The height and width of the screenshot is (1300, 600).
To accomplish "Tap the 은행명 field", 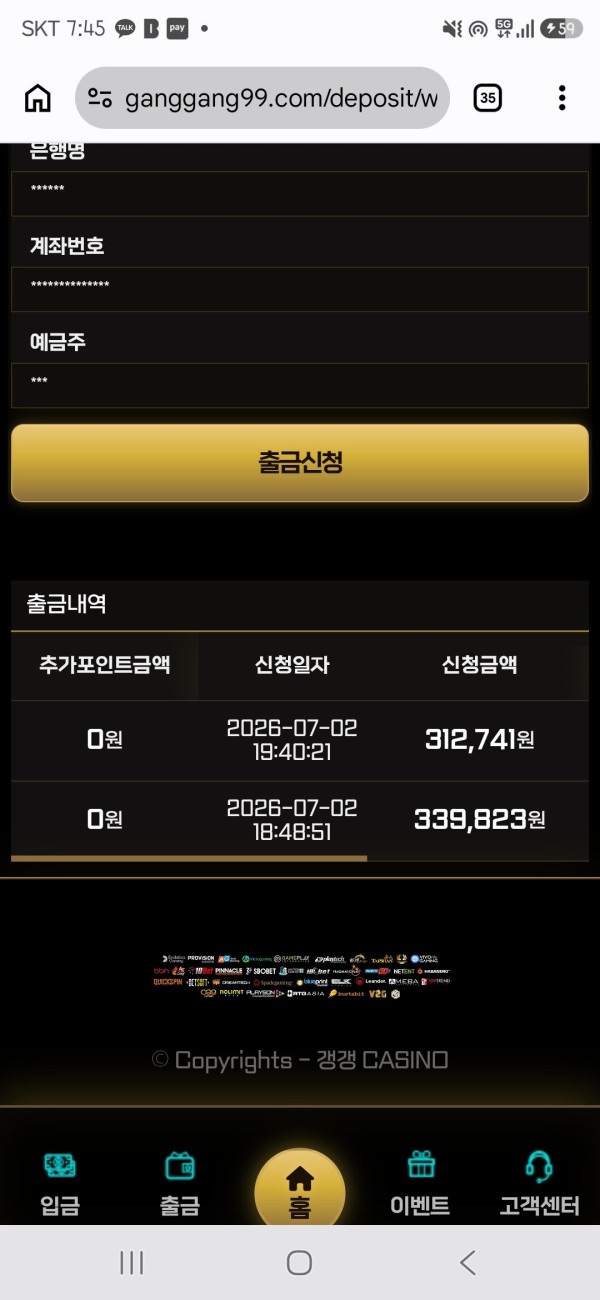I will (x=300, y=193).
